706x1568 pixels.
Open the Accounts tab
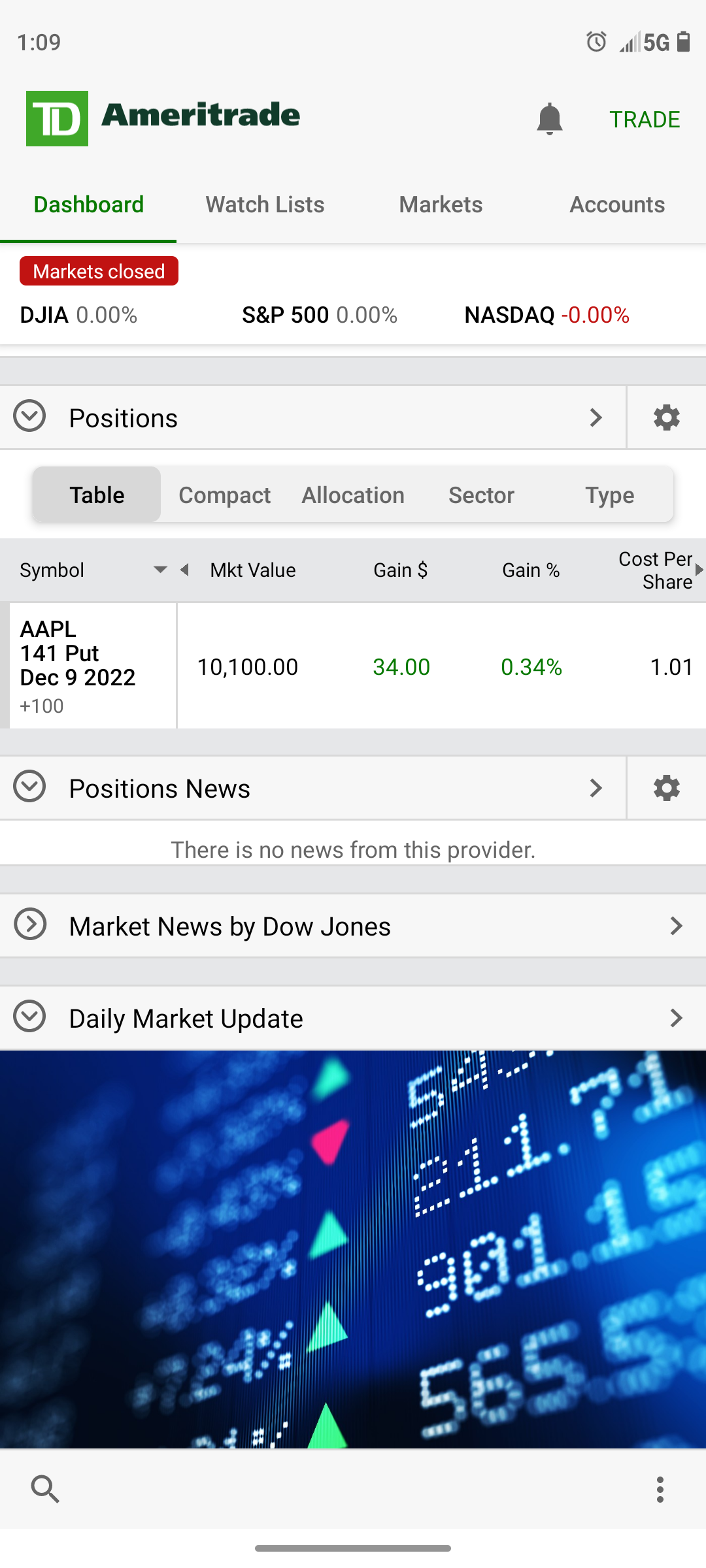click(x=617, y=204)
